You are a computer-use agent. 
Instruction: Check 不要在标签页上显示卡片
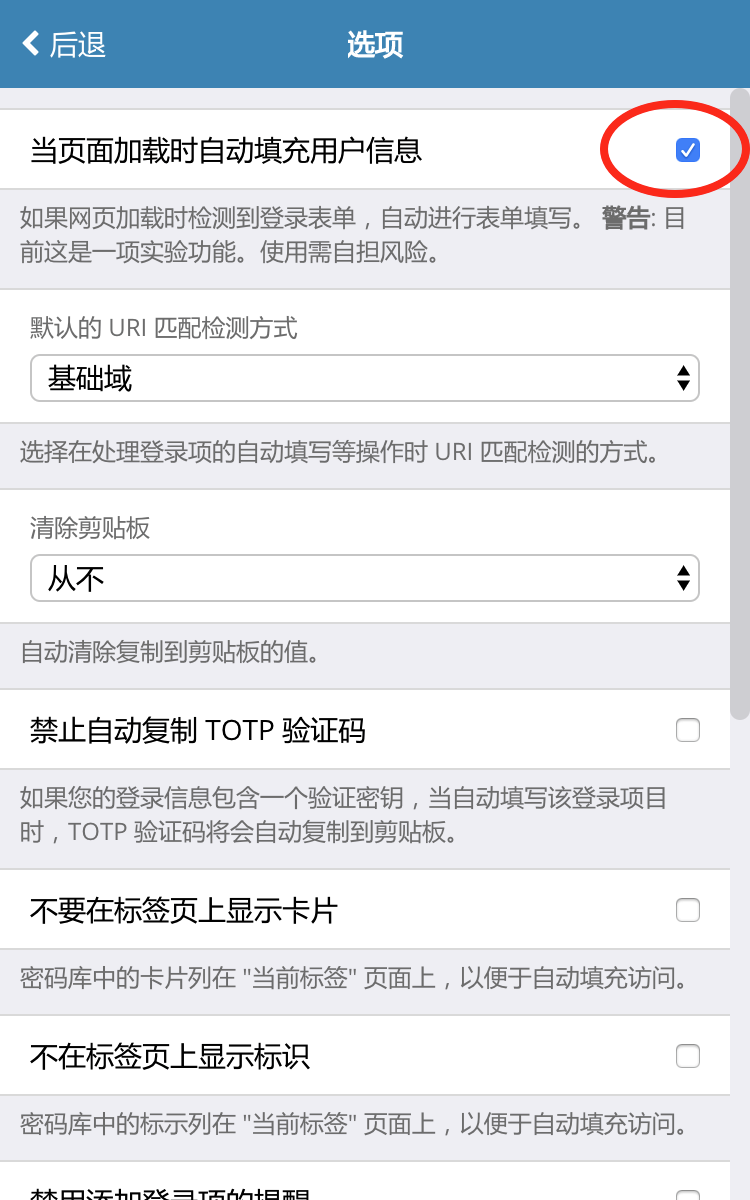coord(687,909)
